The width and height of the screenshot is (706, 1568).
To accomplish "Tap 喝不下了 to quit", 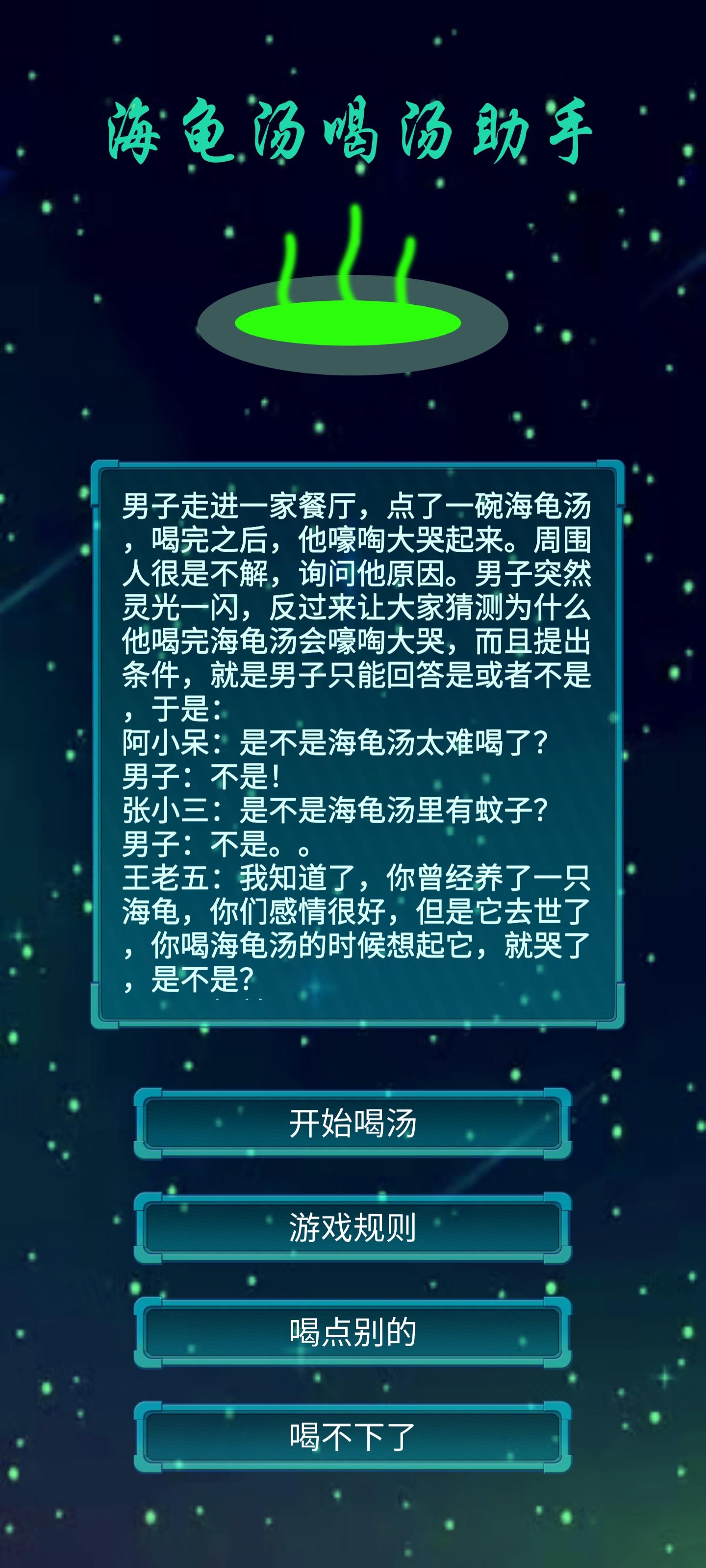I will pyautogui.click(x=353, y=1438).
